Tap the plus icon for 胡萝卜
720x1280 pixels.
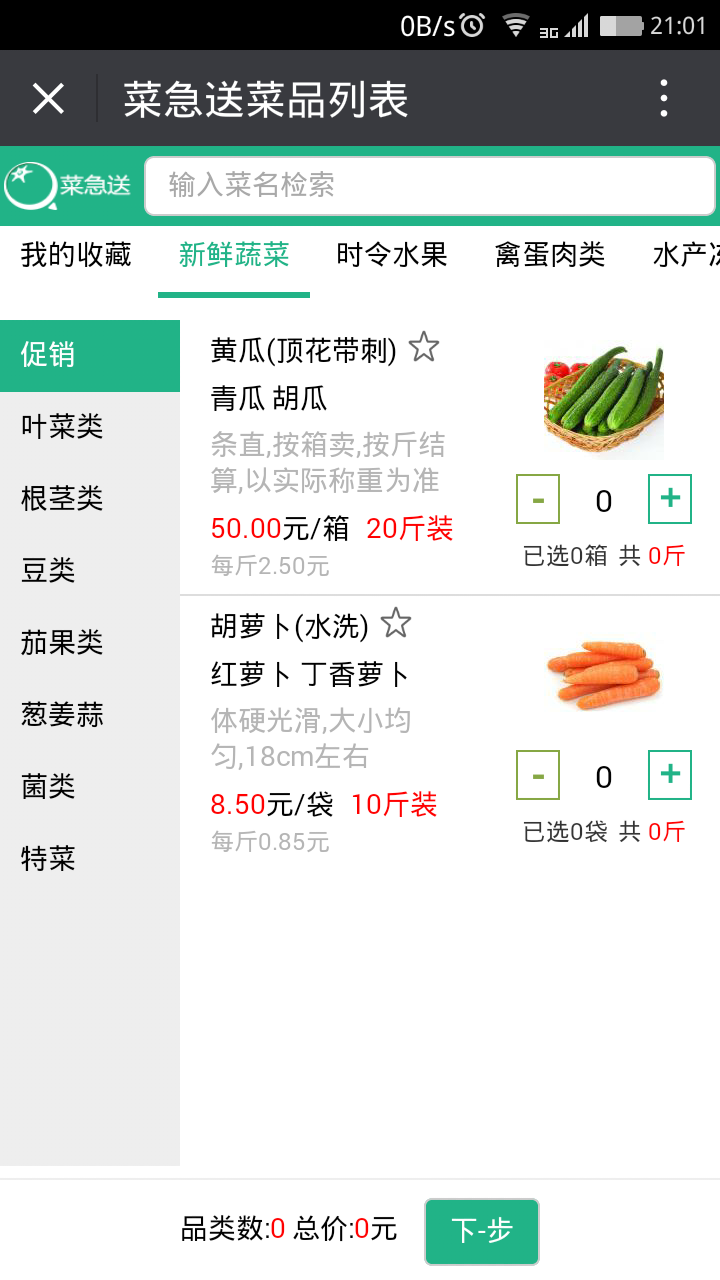pos(668,775)
